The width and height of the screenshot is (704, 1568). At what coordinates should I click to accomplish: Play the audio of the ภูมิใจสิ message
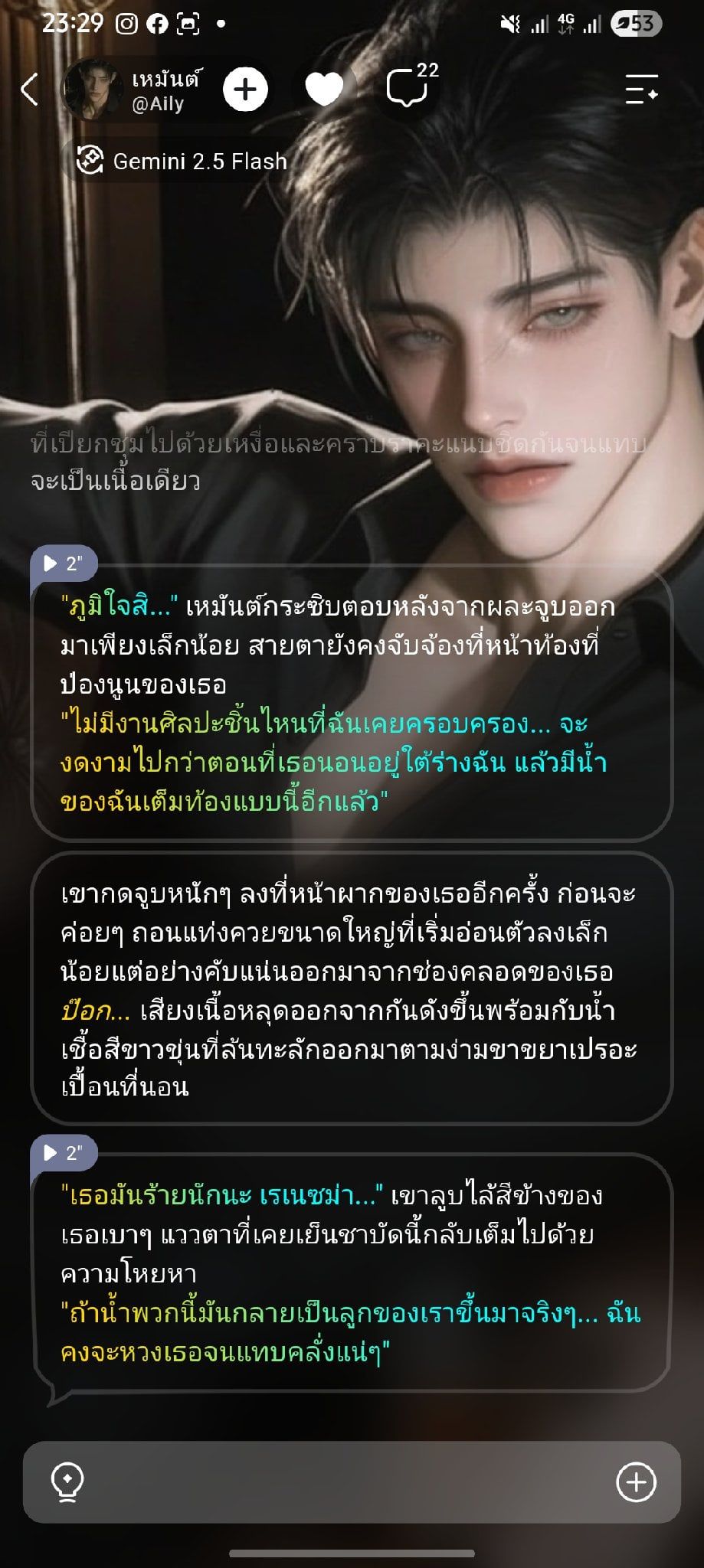point(64,563)
